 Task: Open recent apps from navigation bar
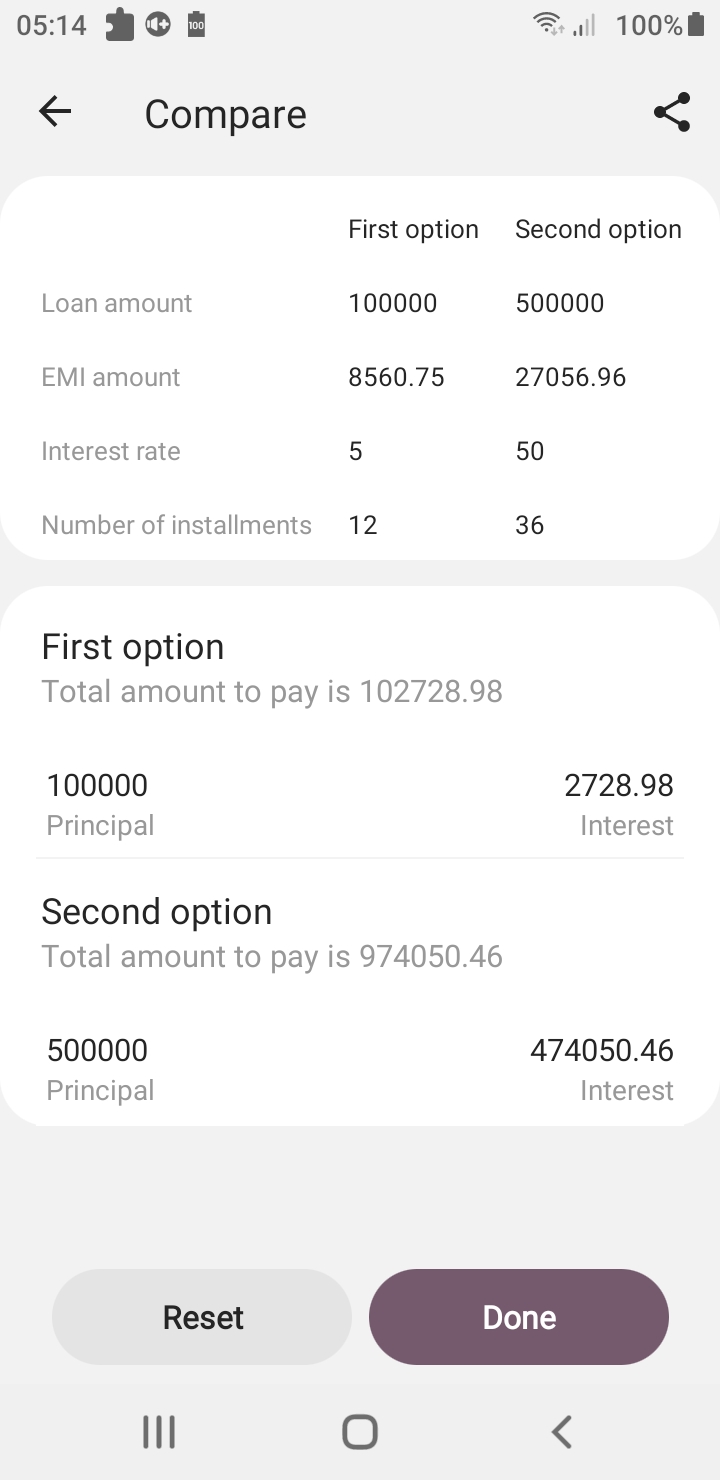tap(159, 1432)
